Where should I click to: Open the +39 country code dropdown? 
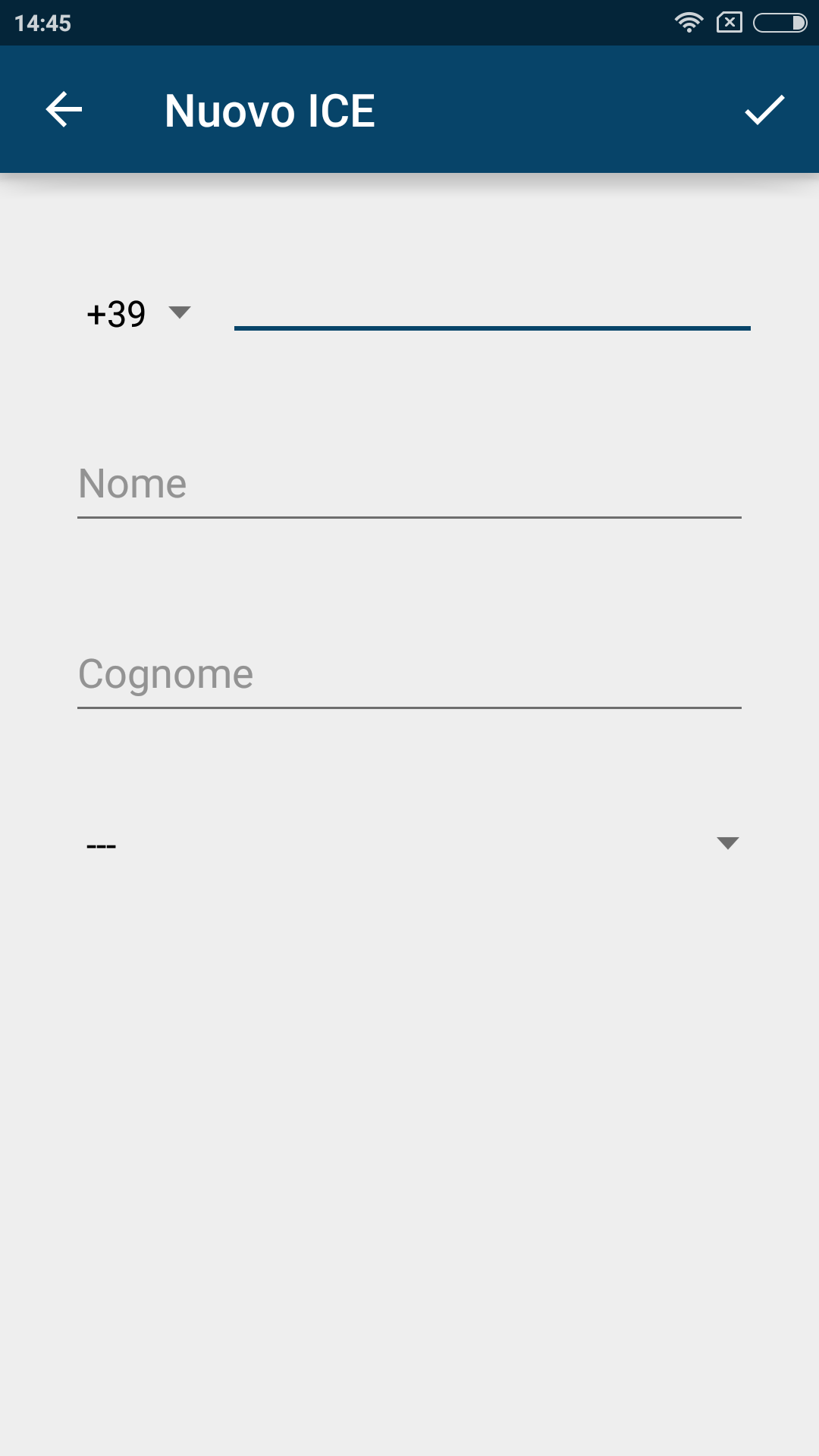(x=138, y=313)
